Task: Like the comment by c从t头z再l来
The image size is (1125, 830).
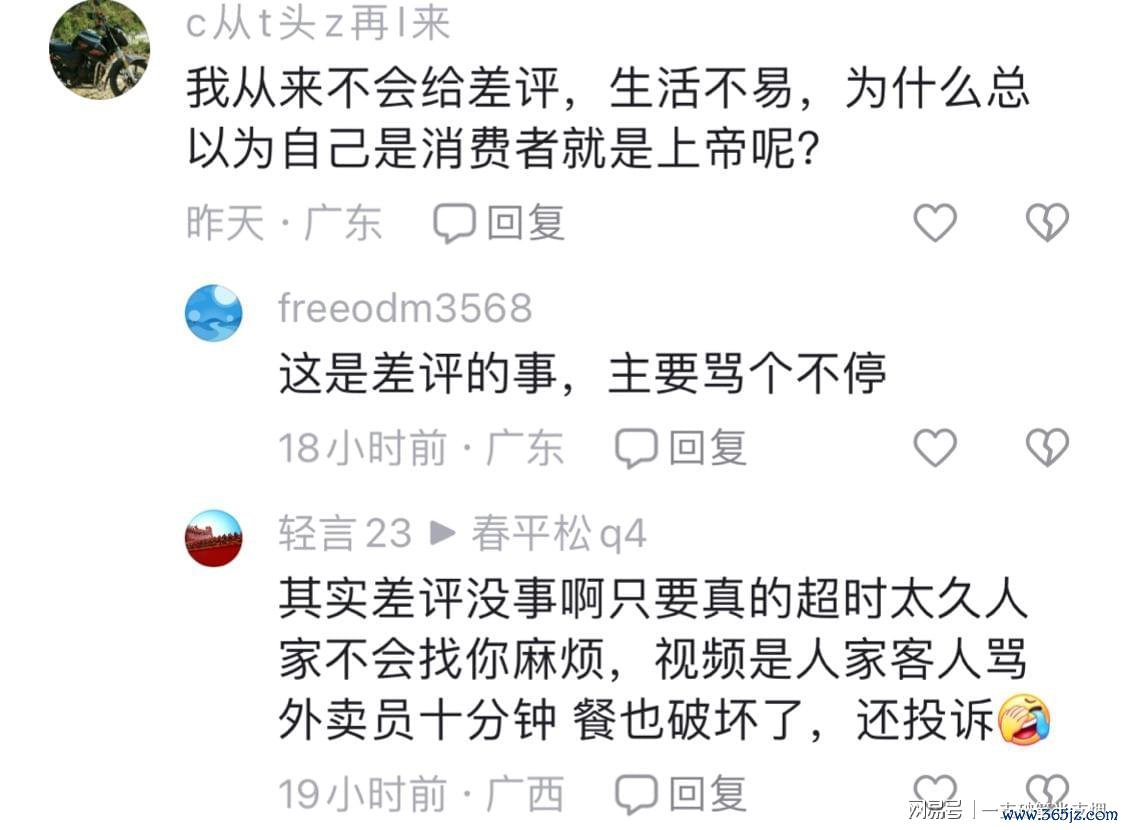Action: click(x=936, y=222)
